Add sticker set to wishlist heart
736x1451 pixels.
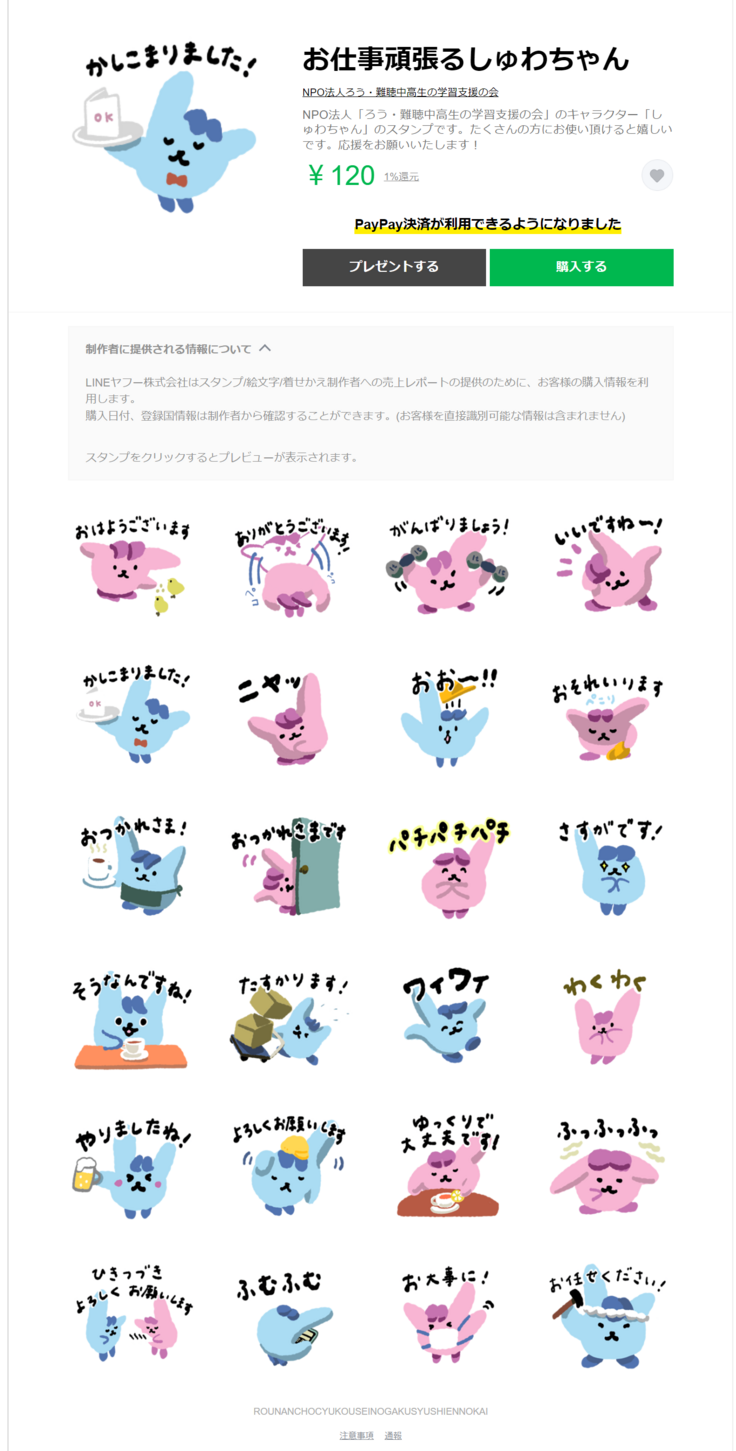[x=657, y=176]
